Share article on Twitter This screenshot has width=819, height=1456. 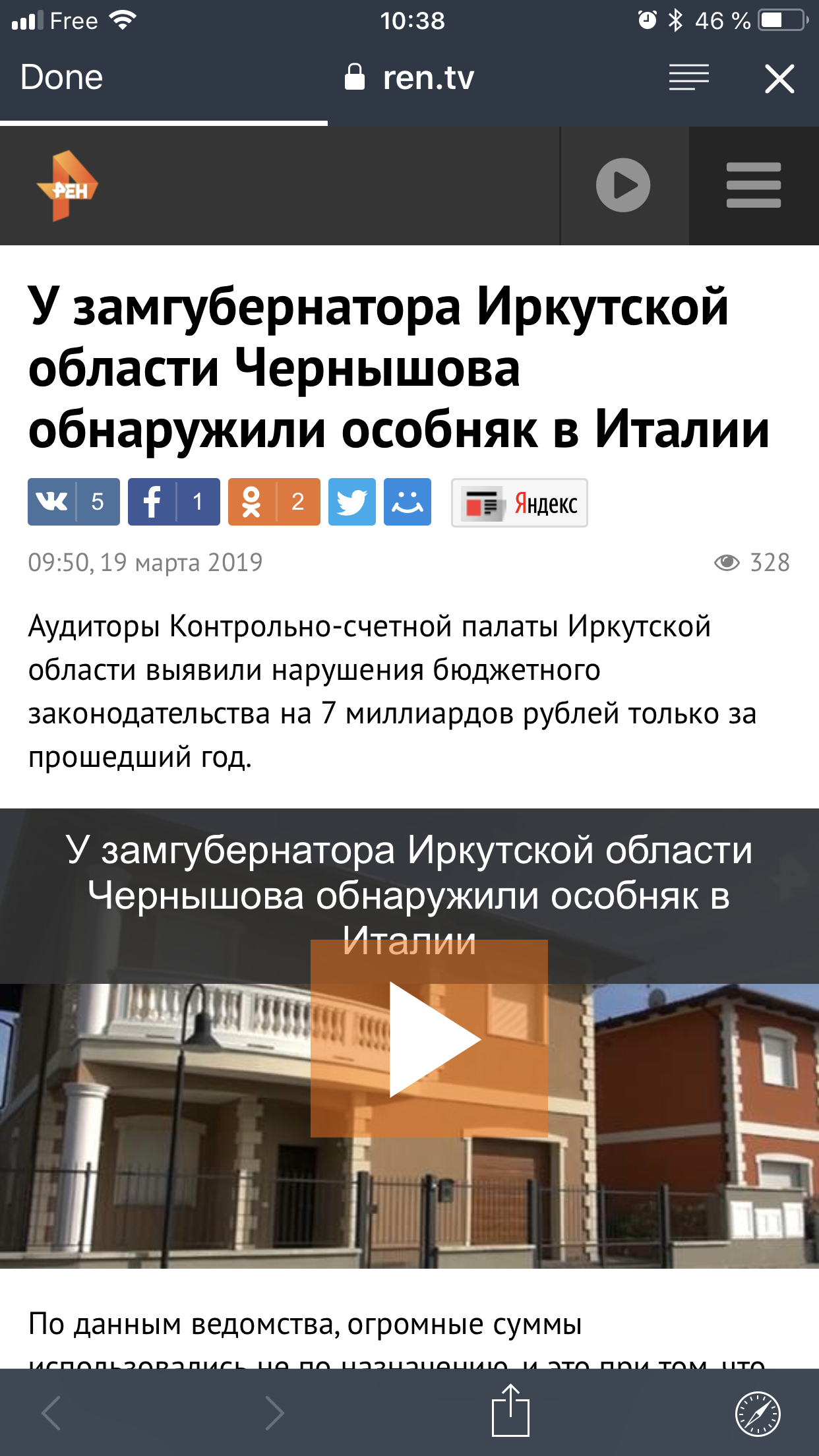click(x=351, y=502)
